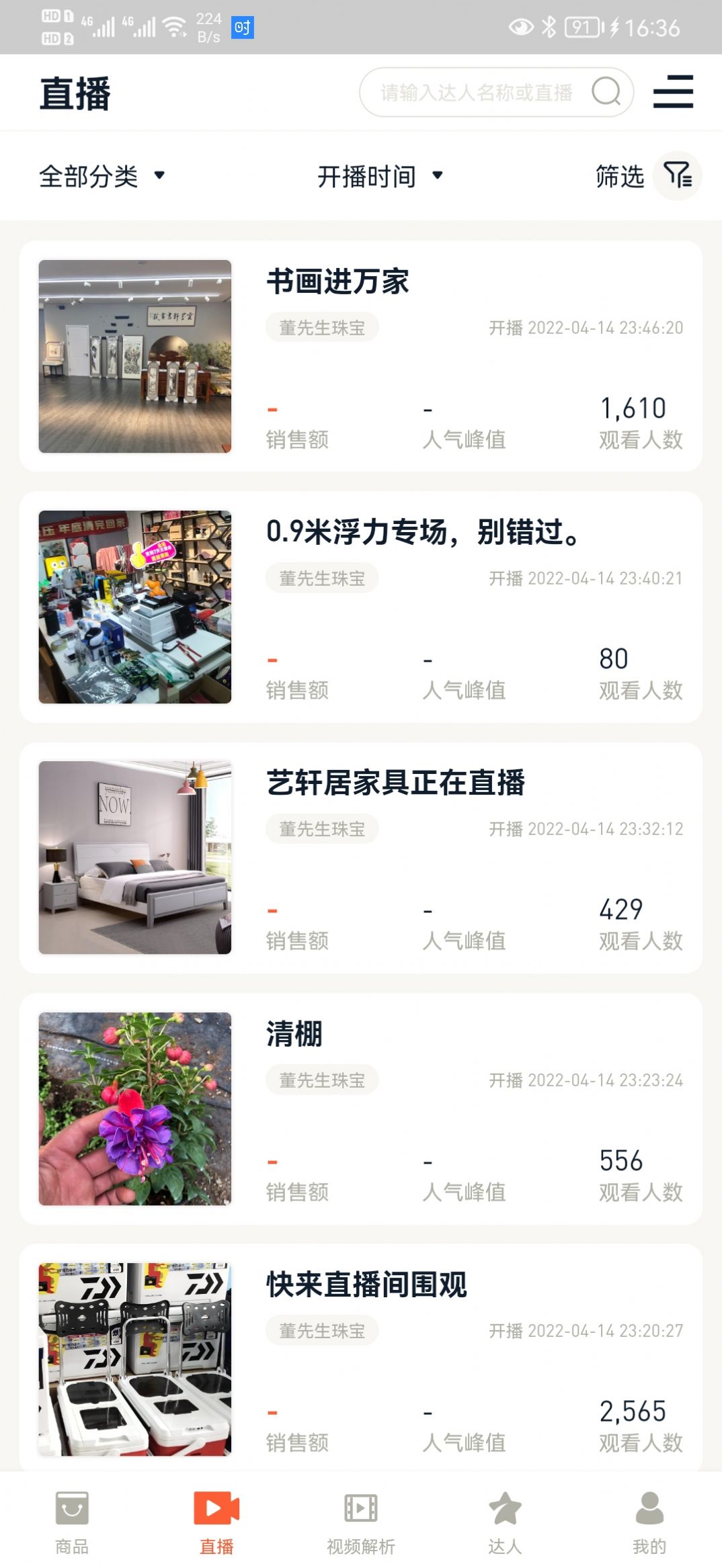
Task: Open the filter icon next to 筛选
Action: click(677, 177)
